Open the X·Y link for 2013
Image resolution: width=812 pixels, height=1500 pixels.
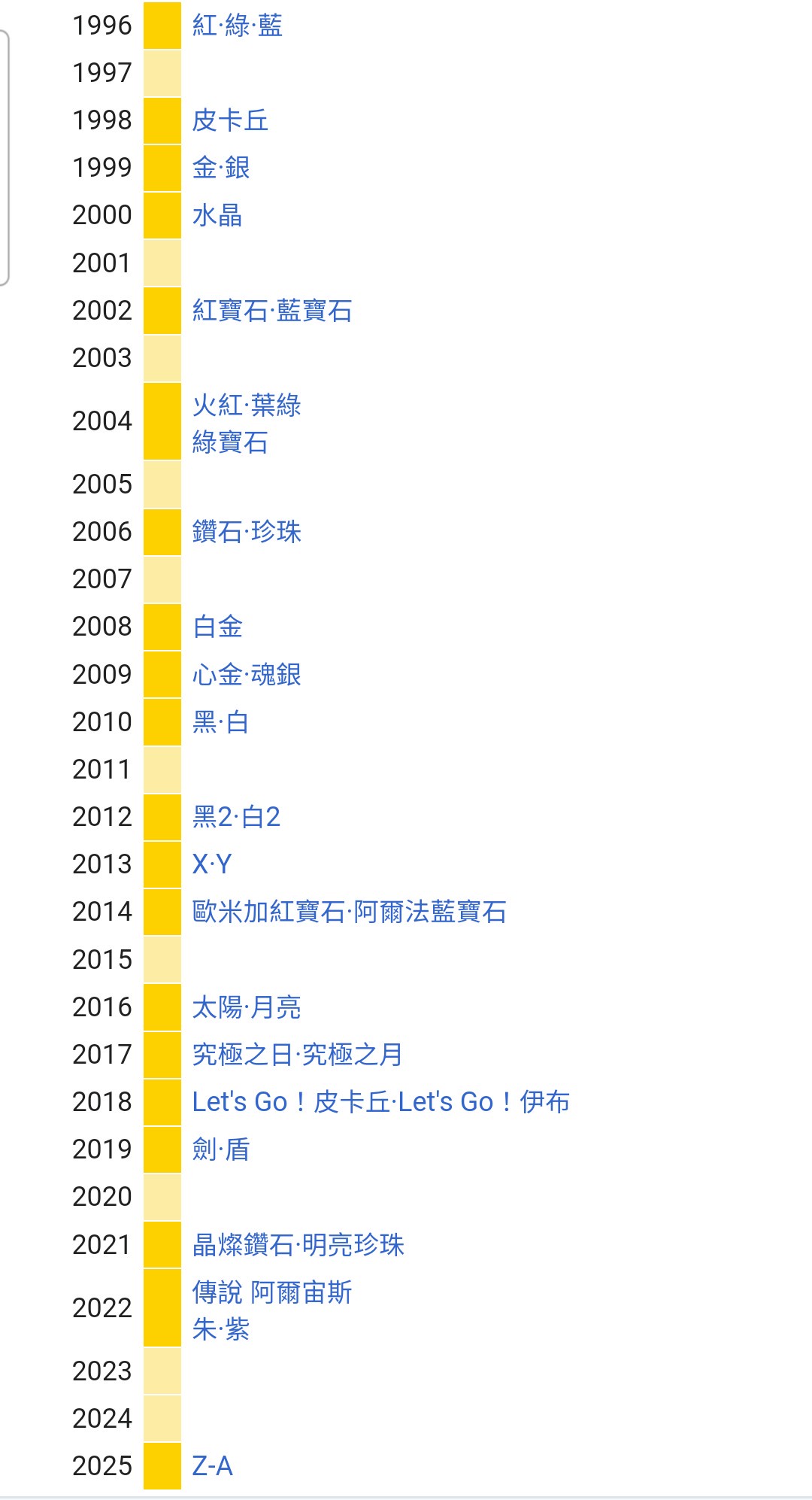pos(211,864)
